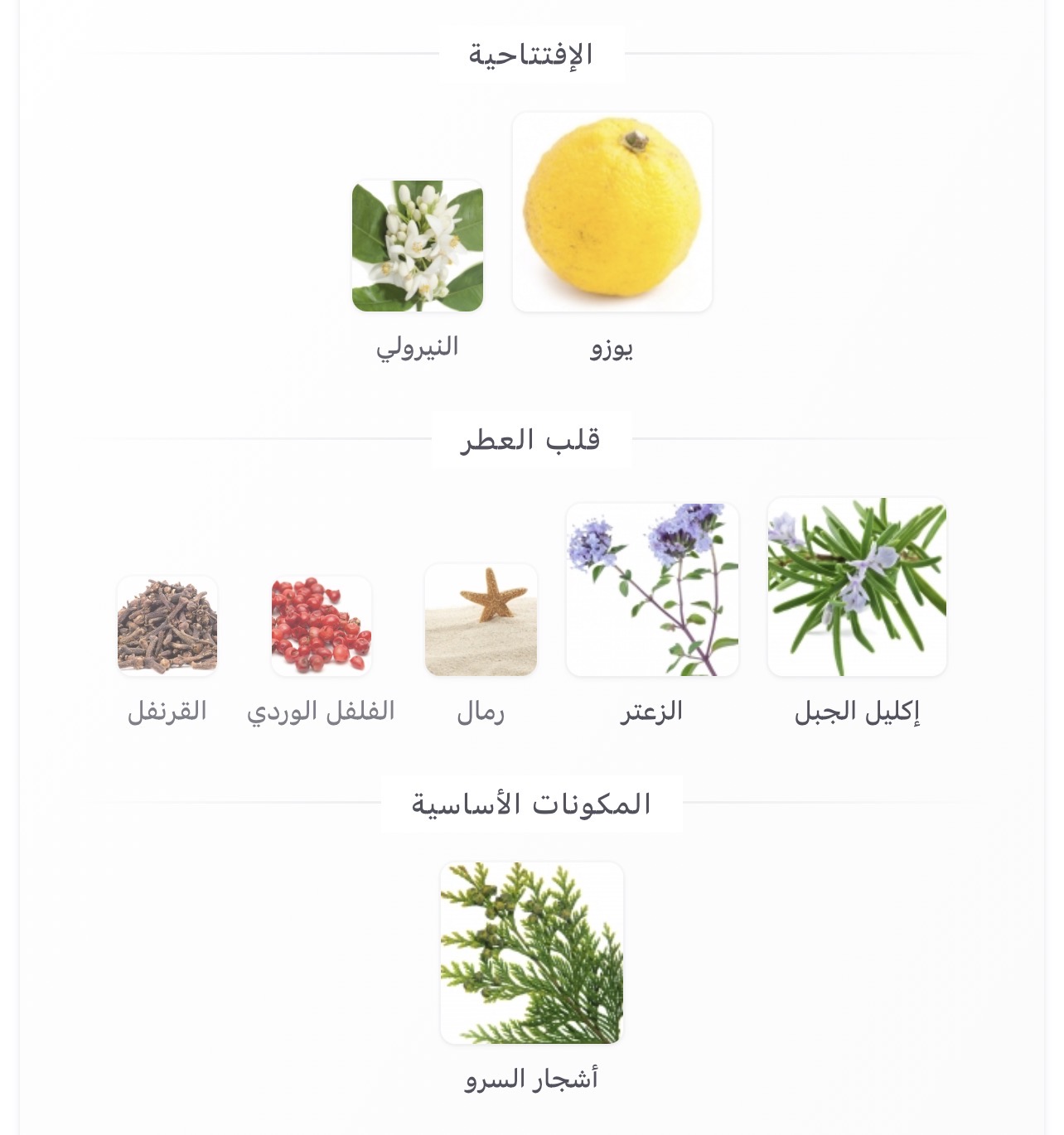View the القرنفل note tile

point(167,625)
